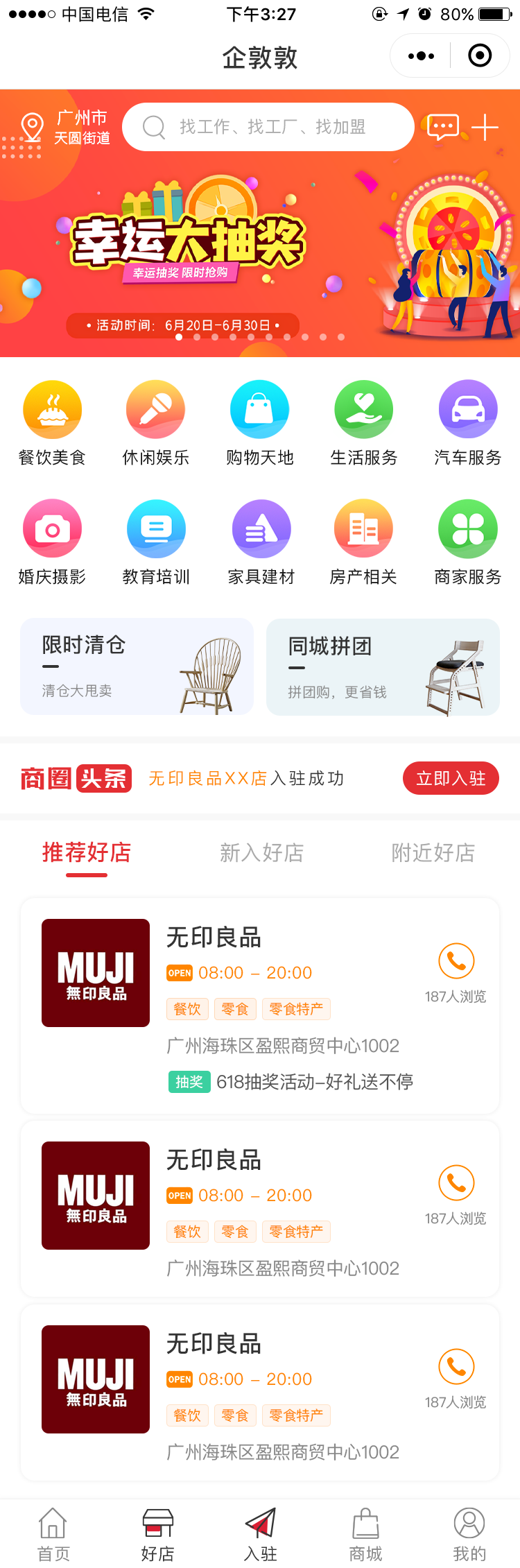
Task: Tap the plus icon in header
Action: coord(485,127)
